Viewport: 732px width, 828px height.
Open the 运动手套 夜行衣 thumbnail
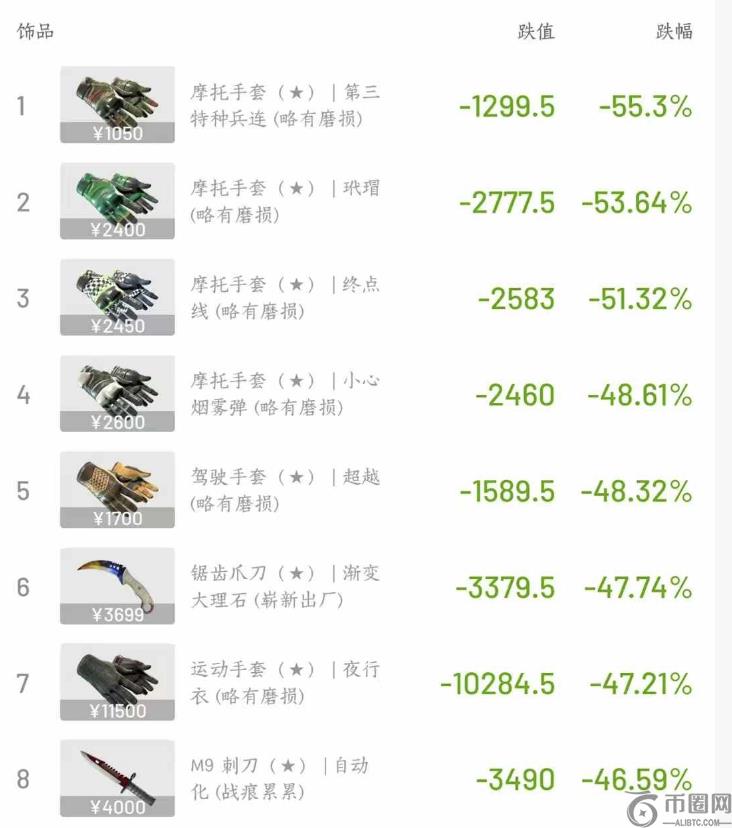tap(117, 679)
